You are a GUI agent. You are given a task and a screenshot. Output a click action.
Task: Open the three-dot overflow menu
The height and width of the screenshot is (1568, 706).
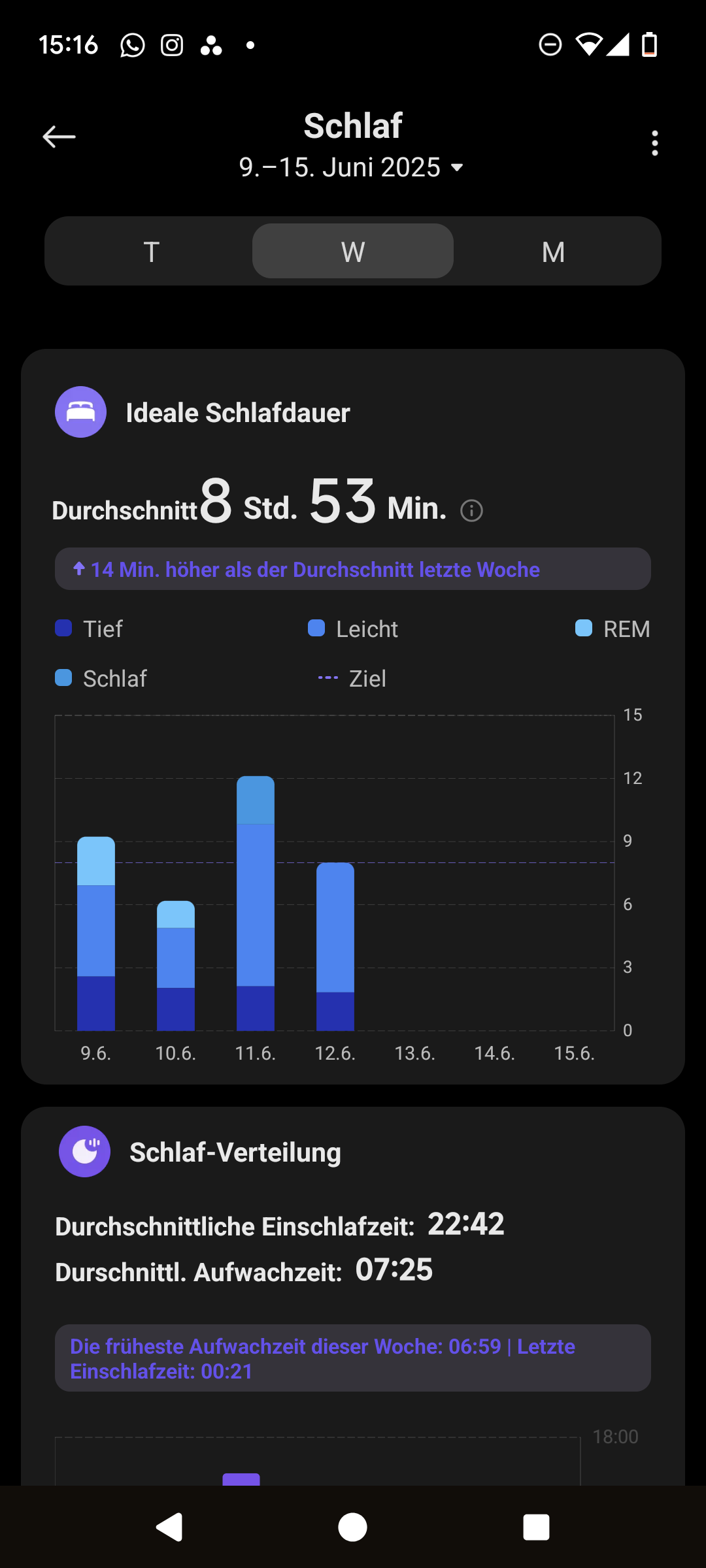point(654,143)
